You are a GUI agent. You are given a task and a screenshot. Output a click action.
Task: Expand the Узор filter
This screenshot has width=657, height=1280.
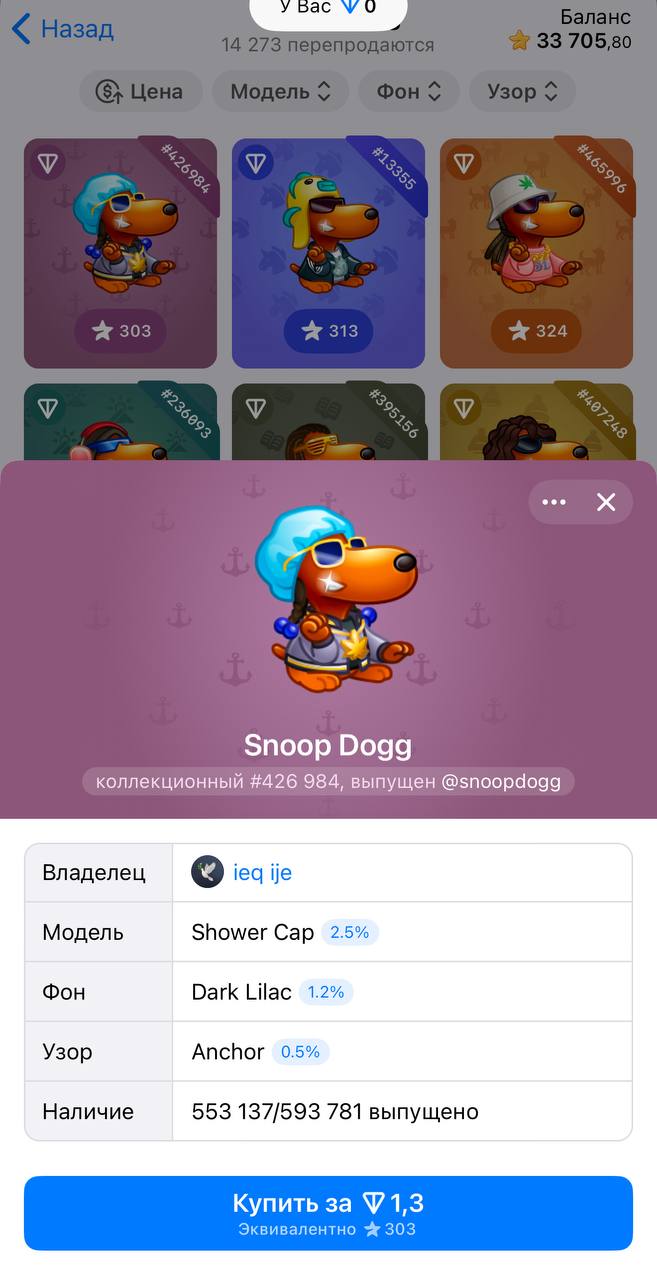click(x=522, y=92)
